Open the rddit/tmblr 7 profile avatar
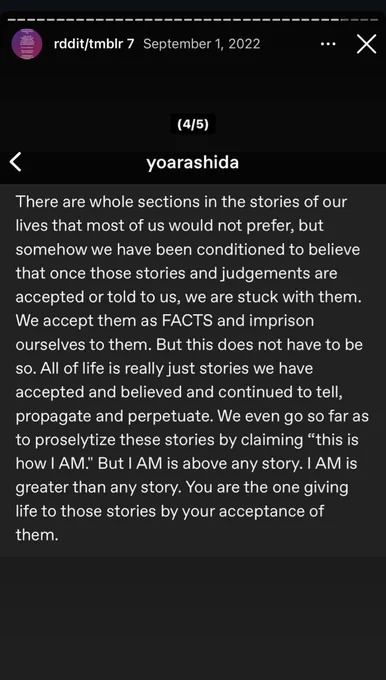386x680 pixels. pyautogui.click(x=26, y=44)
